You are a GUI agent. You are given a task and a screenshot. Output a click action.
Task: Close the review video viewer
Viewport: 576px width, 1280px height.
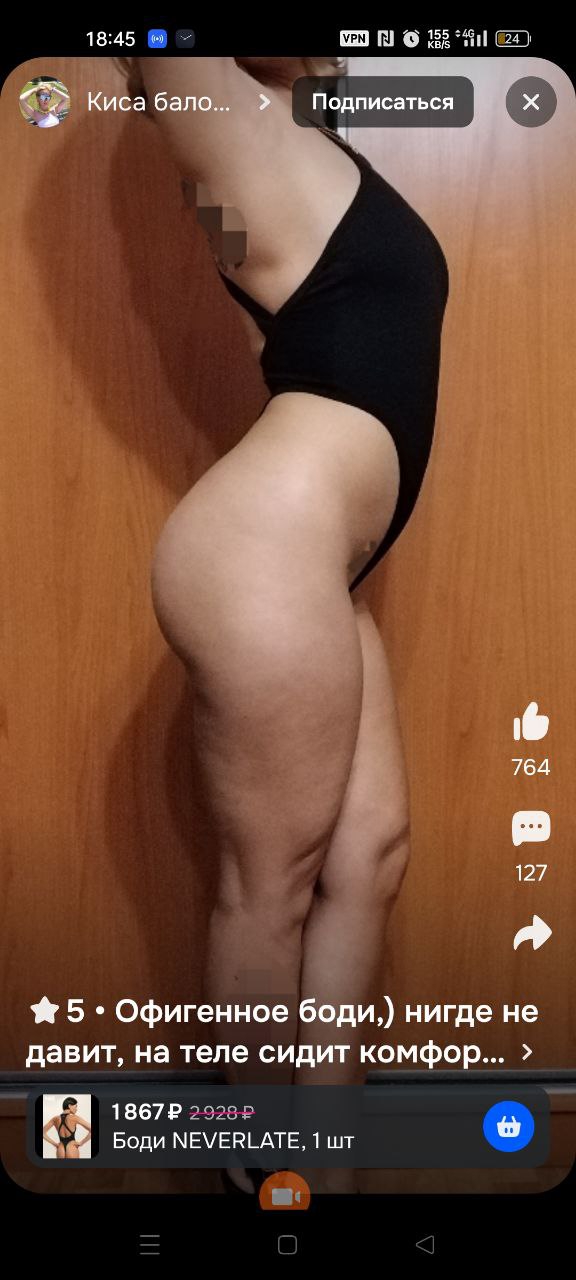click(x=531, y=102)
